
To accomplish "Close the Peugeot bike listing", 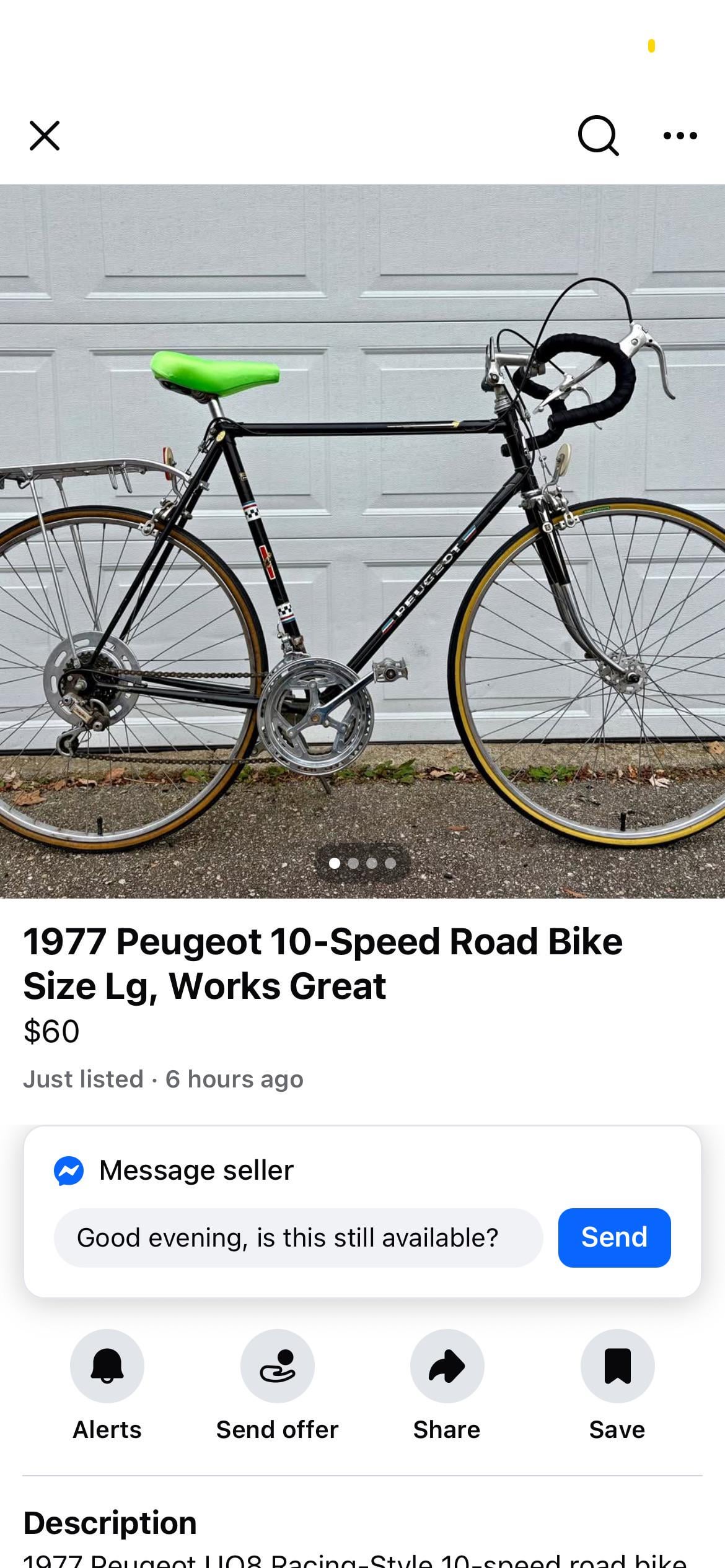I will pos(45,136).
